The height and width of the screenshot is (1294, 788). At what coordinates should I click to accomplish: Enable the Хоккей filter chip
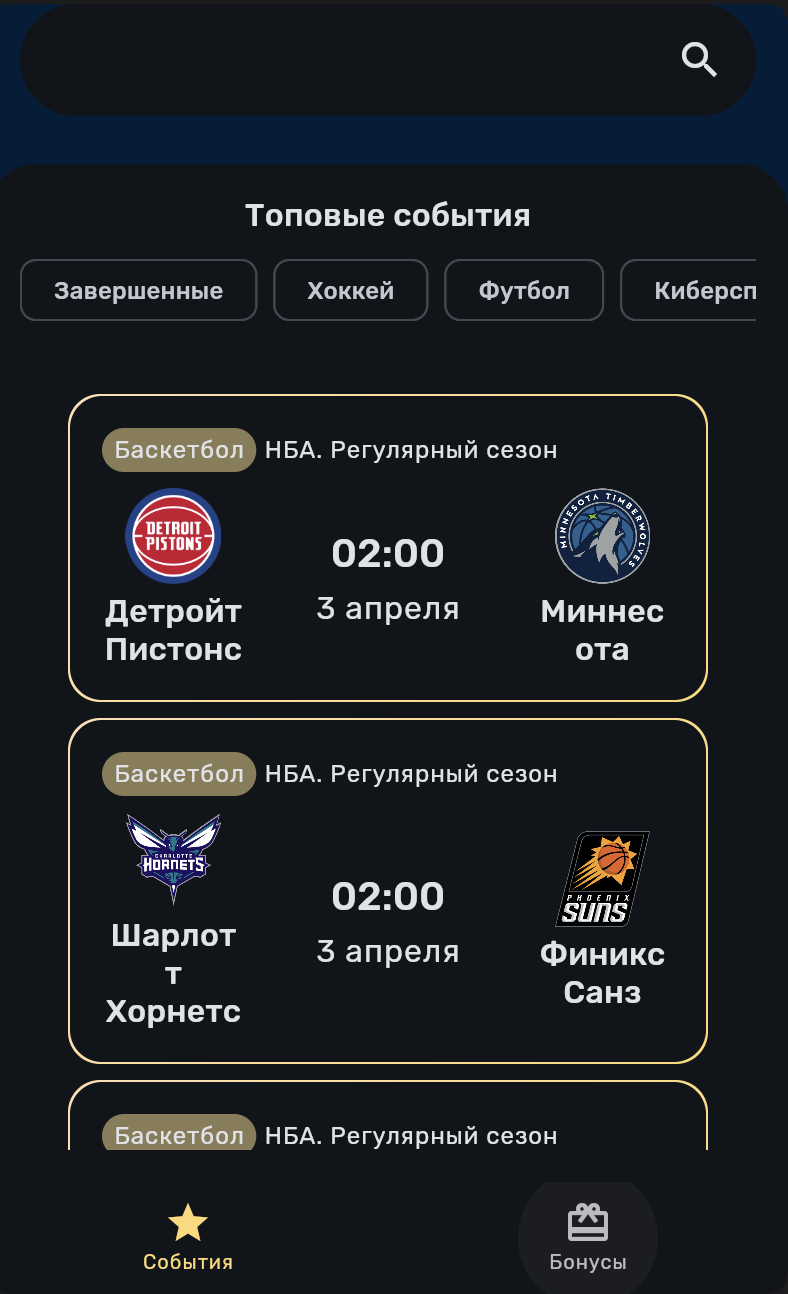(350, 290)
